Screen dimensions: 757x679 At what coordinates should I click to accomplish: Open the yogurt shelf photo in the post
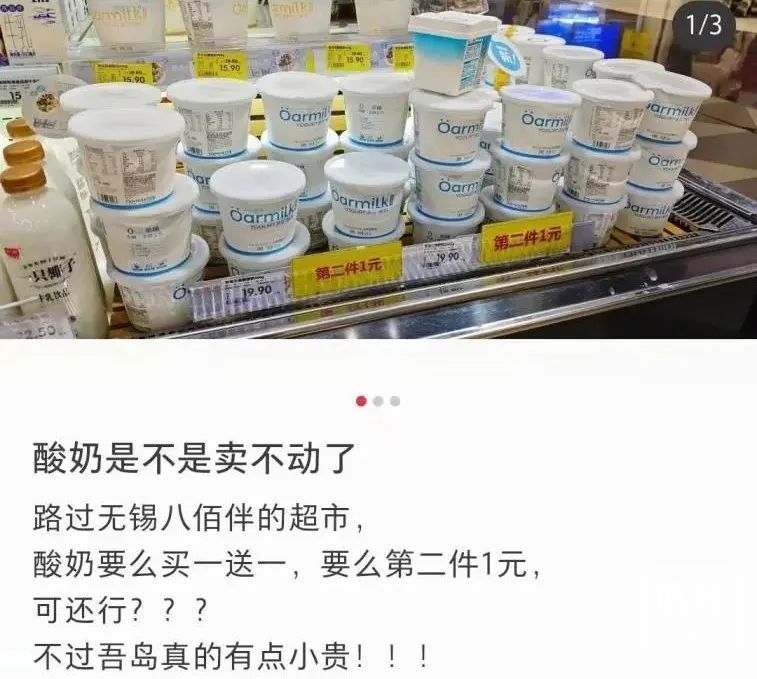tap(378, 170)
